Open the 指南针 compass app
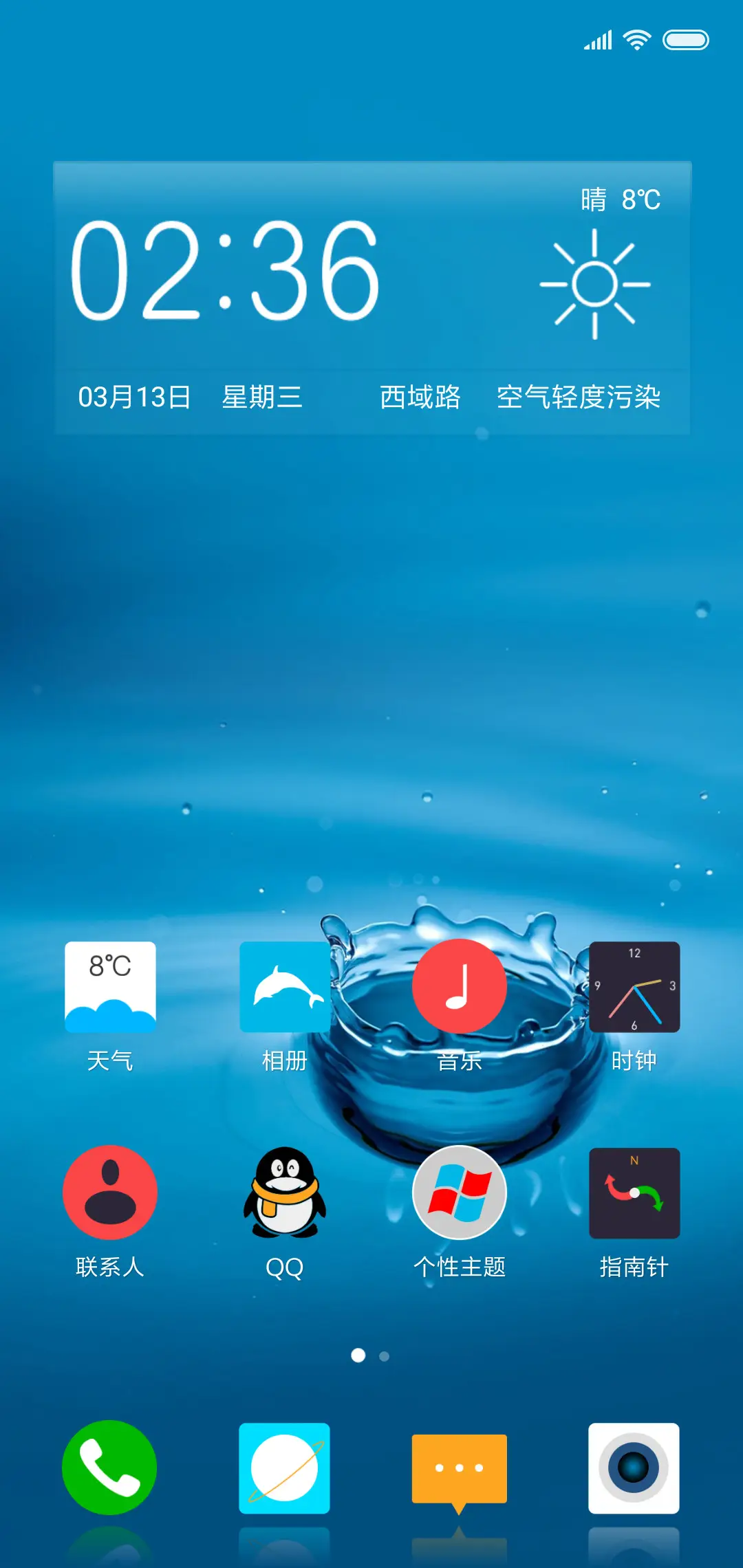The height and width of the screenshot is (1568, 743). (x=634, y=1193)
